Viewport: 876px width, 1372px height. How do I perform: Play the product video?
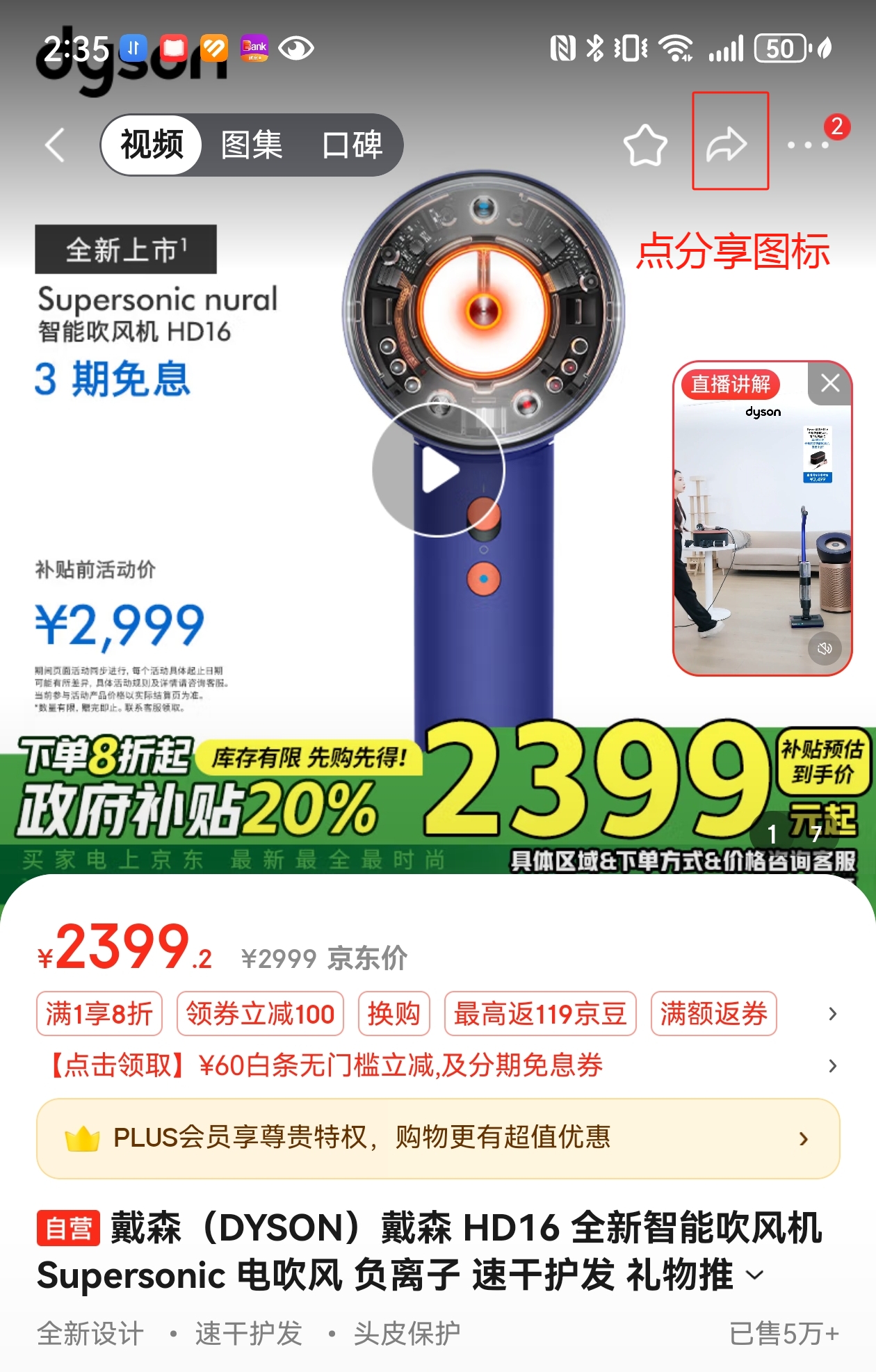coord(439,471)
